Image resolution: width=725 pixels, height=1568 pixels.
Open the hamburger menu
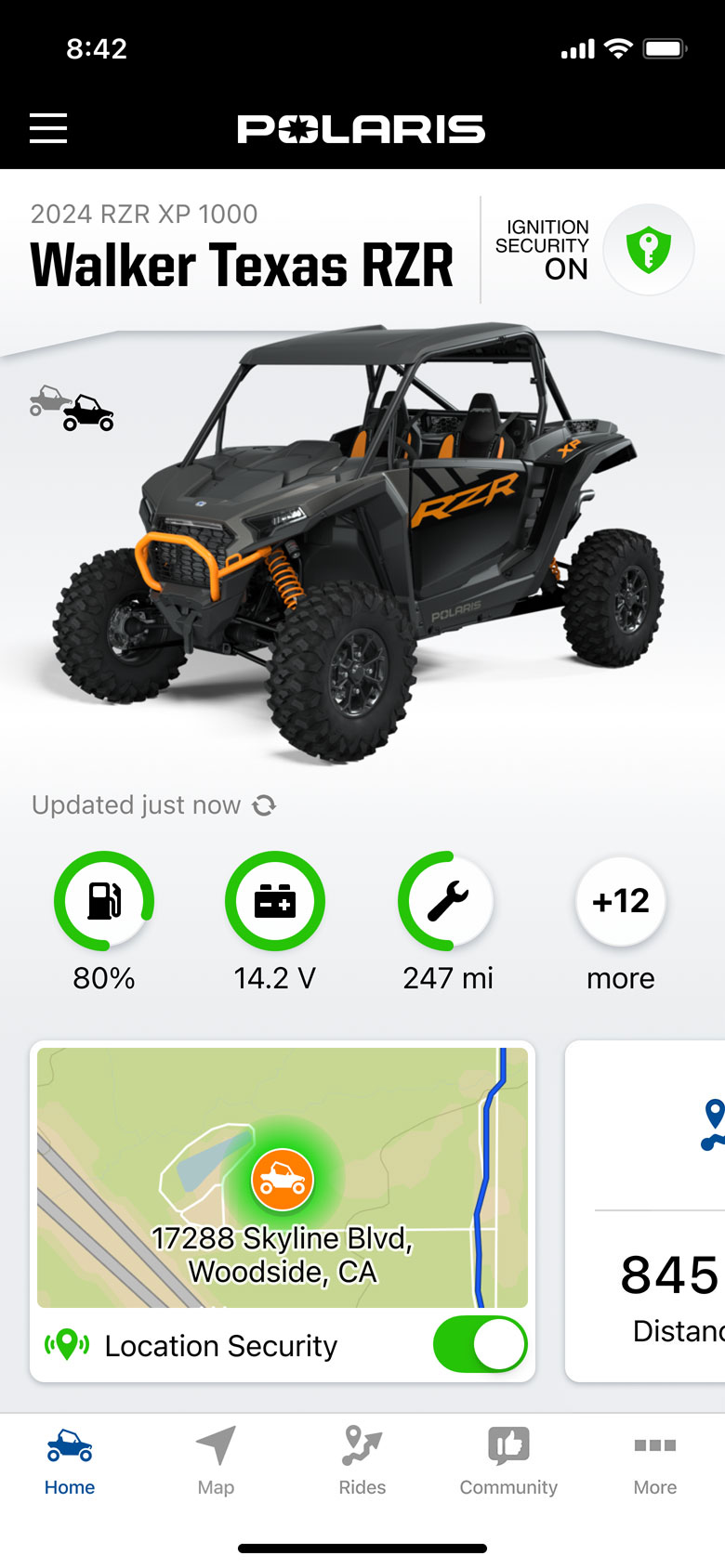point(48,128)
